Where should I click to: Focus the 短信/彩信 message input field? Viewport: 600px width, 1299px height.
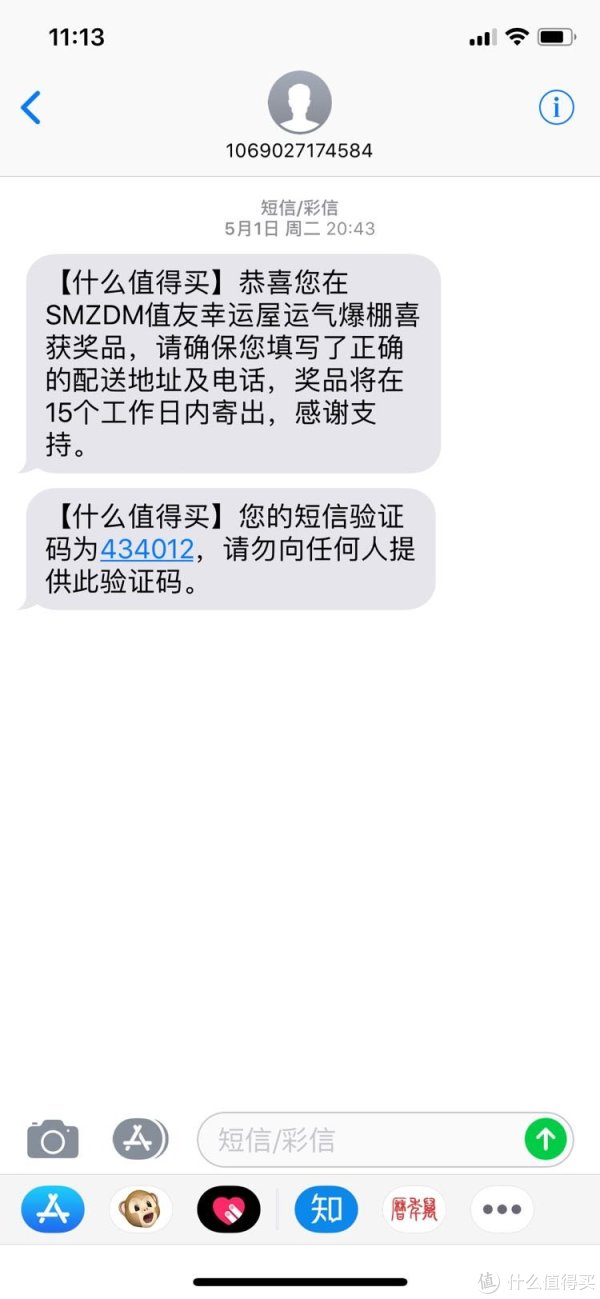360,1139
